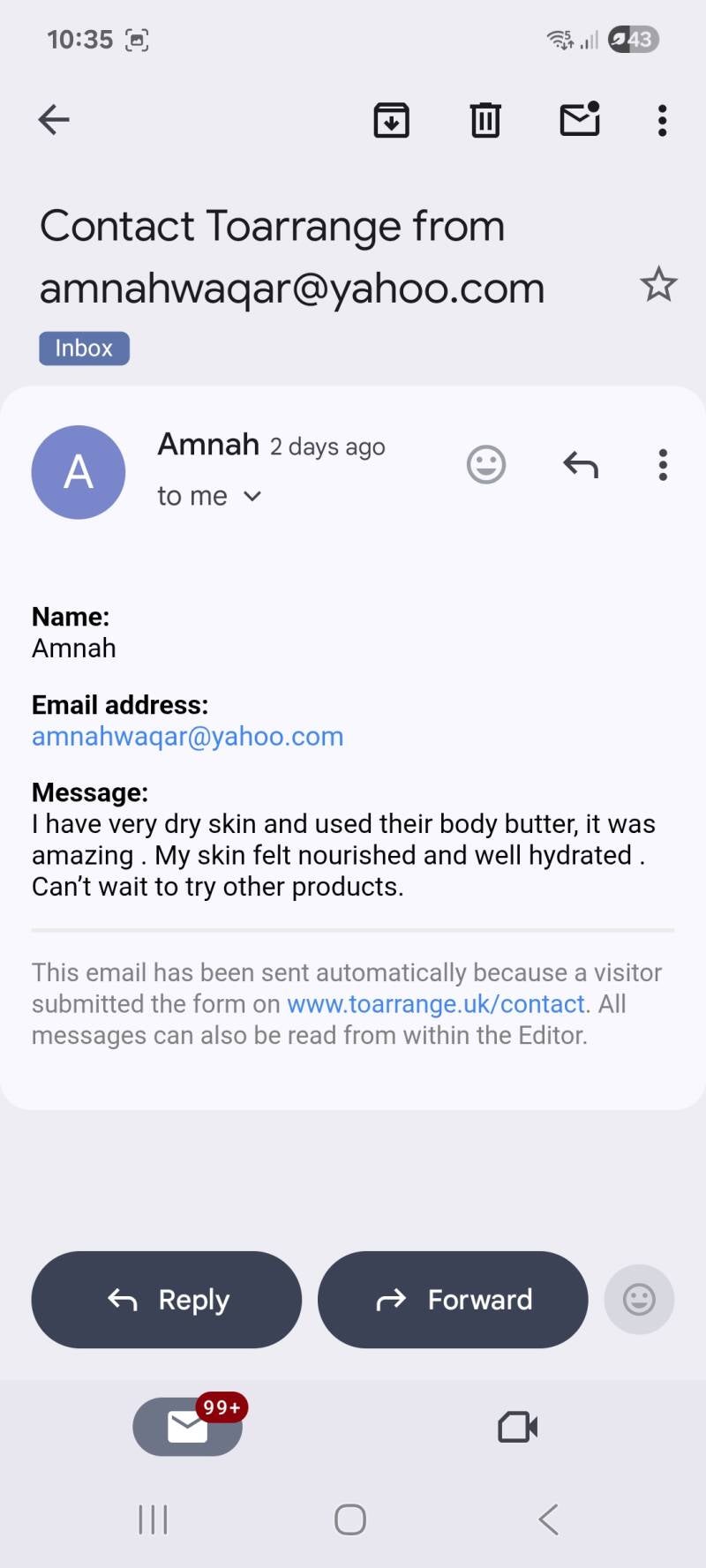Forward this email
This screenshot has width=706, height=1568.
pyautogui.click(x=453, y=1299)
